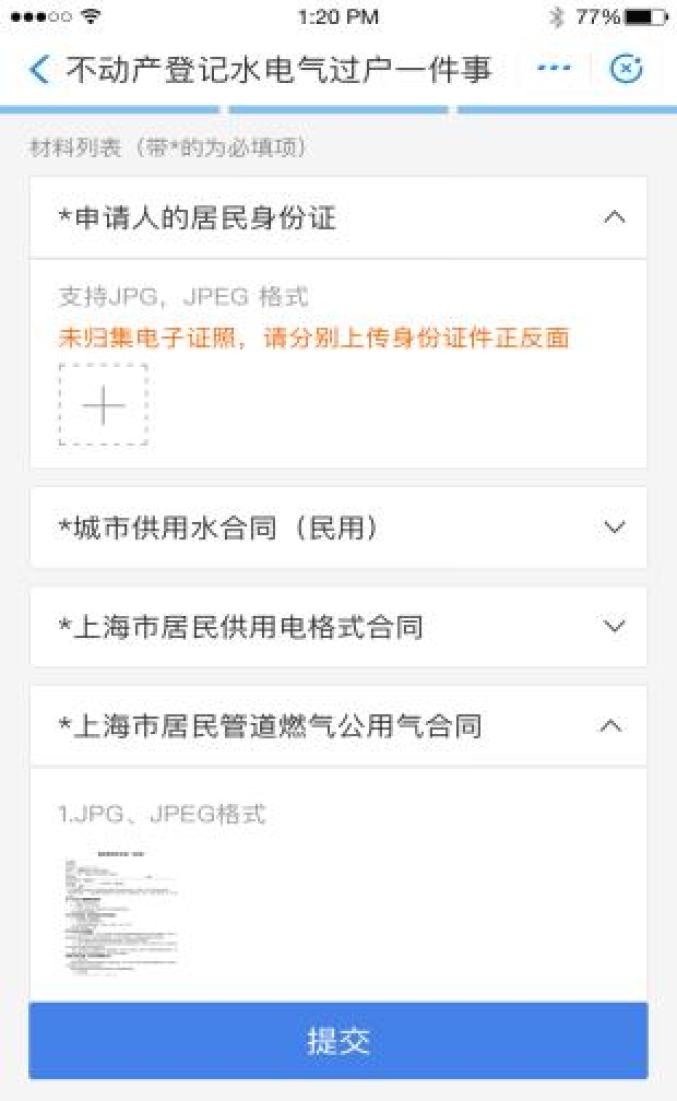Expand 城市供用水合同（民用）section
The width and height of the screenshot is (677, 1101).
point(615,527)
